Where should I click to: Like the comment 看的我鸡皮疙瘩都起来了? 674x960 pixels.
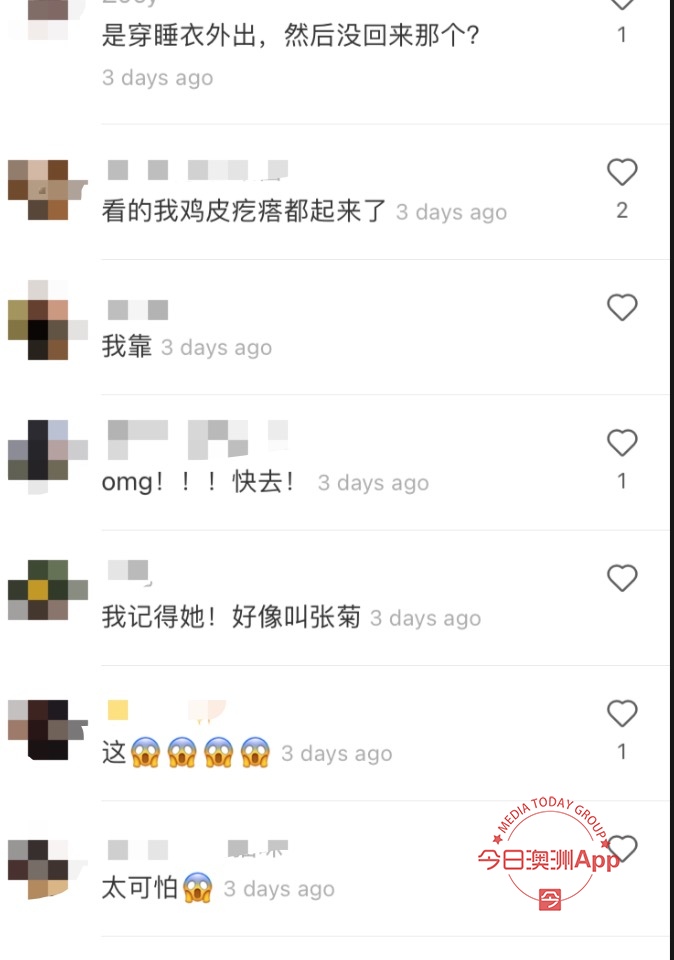[x=622, y=172]
